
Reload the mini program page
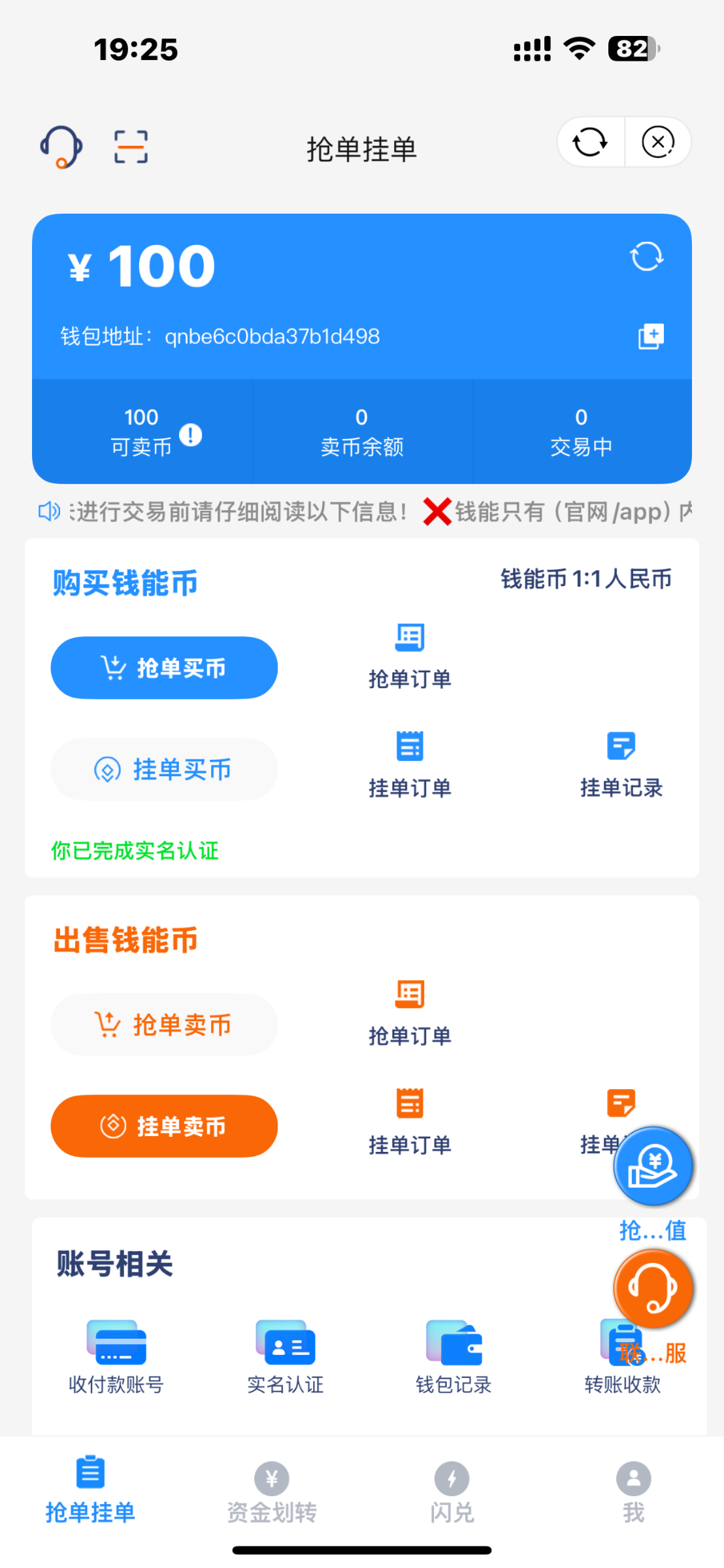[590, 142]
